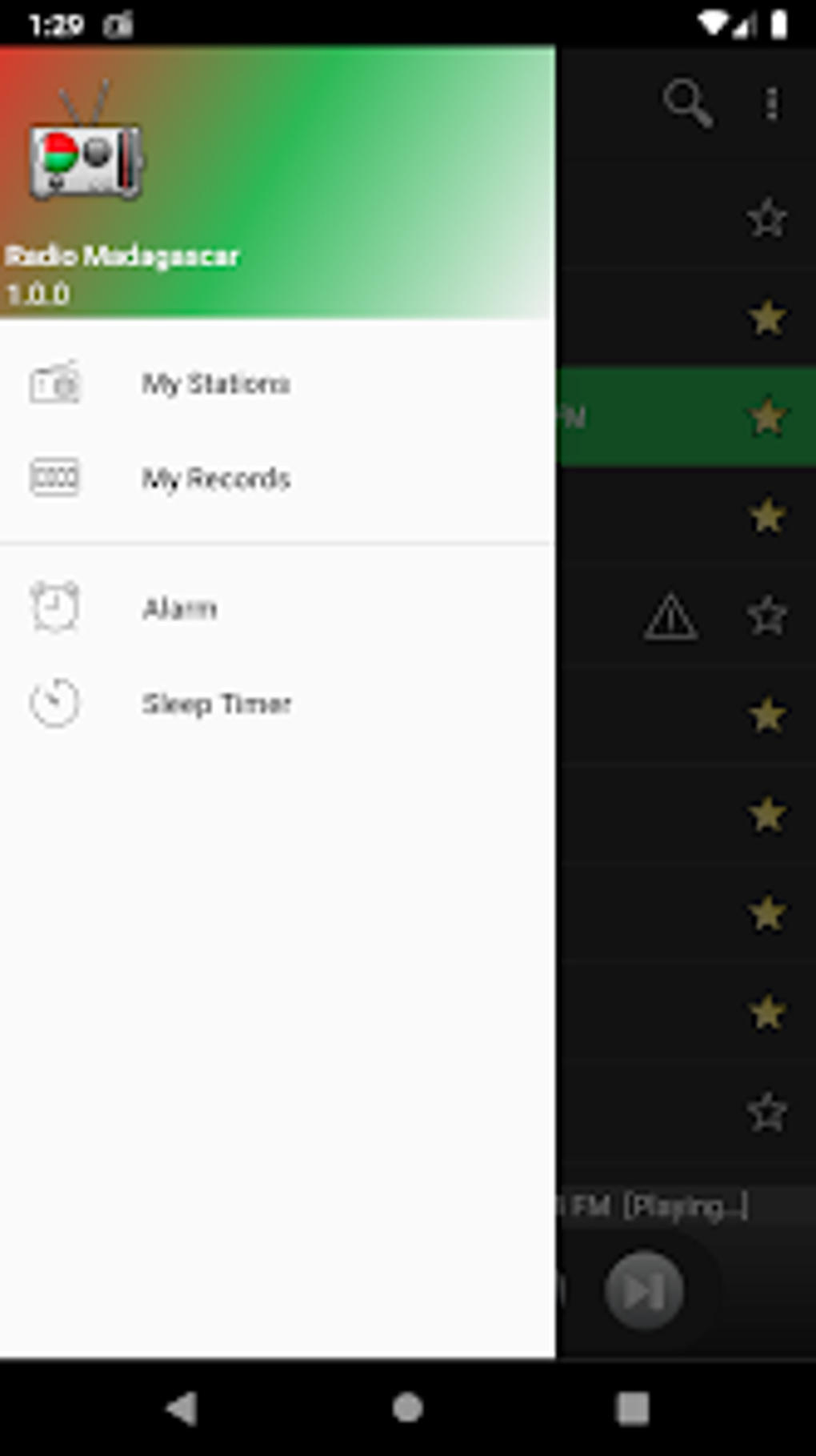Favorite the topmost station with the empty star
The image size is (816, 1456).
[x=766, y=217]
